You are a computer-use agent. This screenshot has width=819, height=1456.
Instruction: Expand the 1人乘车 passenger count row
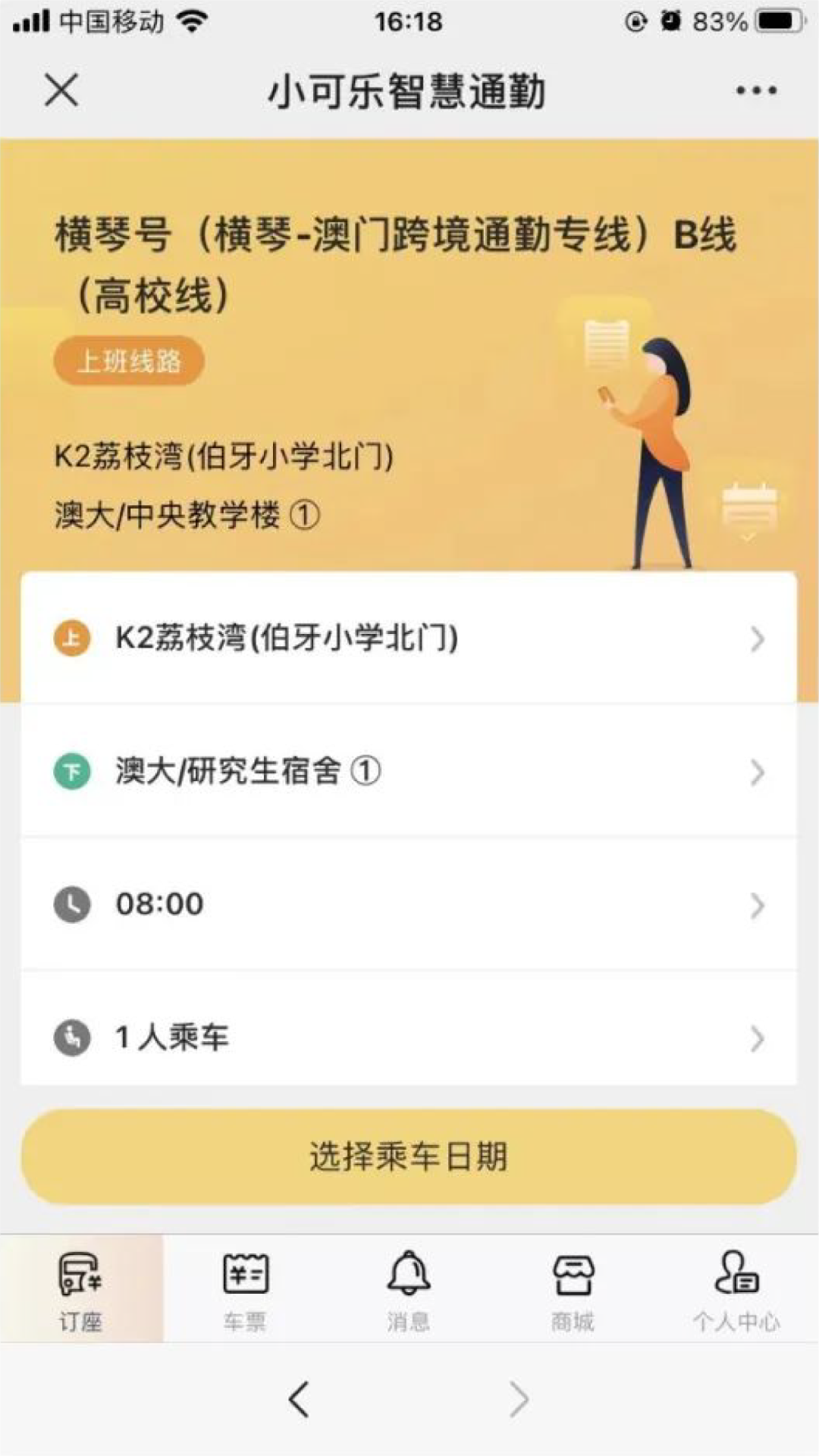[409, 1037]
